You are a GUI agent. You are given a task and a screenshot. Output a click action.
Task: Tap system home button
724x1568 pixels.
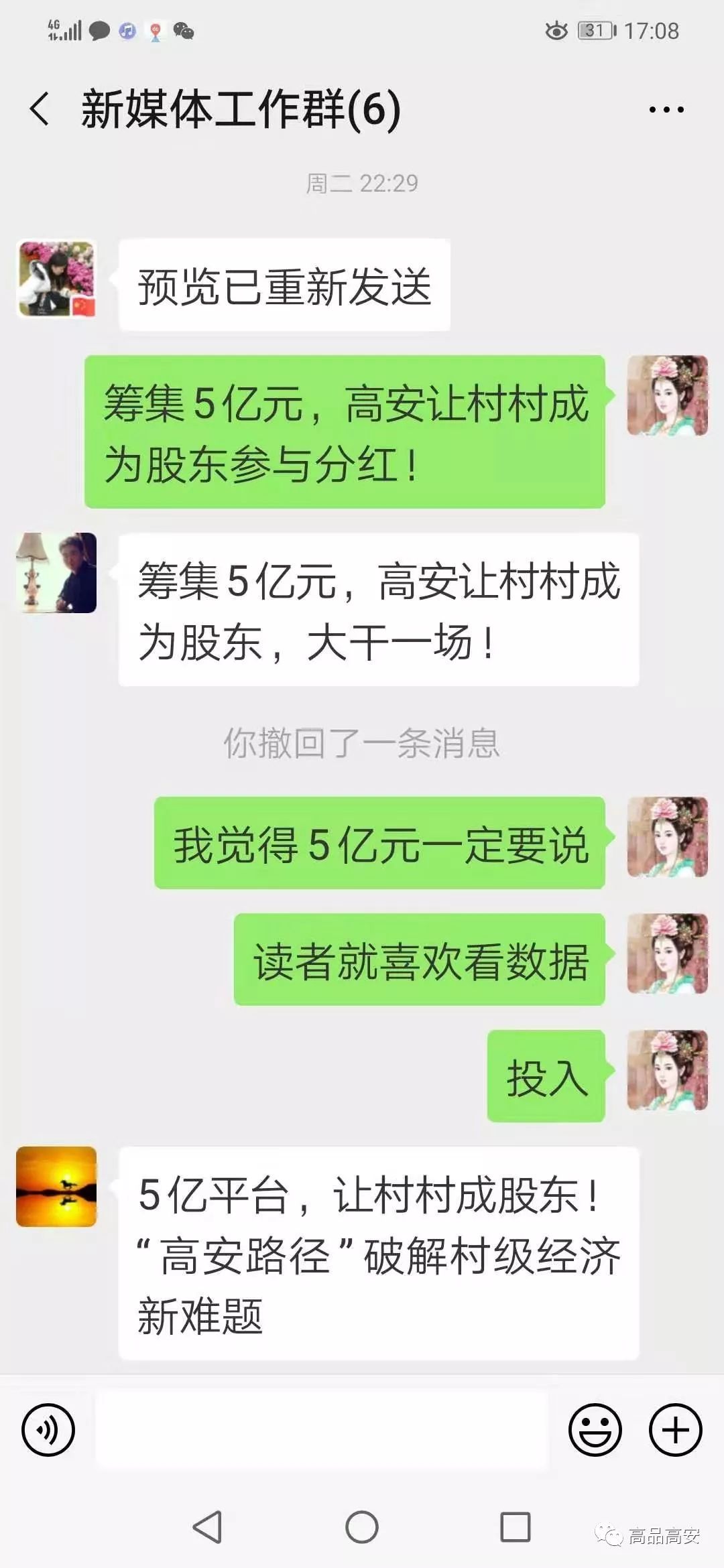coord(362,1527)
